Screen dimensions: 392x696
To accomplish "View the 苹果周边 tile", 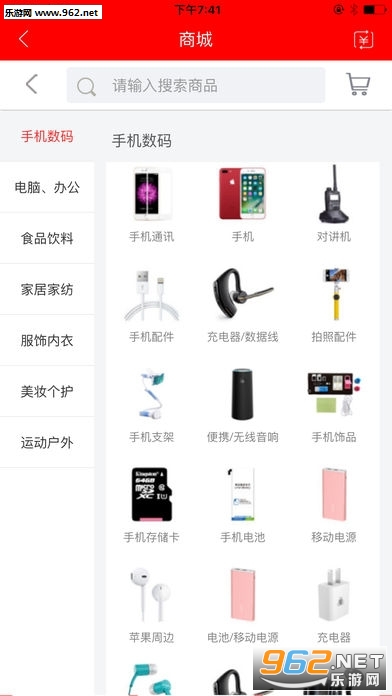I will point(152,605).
